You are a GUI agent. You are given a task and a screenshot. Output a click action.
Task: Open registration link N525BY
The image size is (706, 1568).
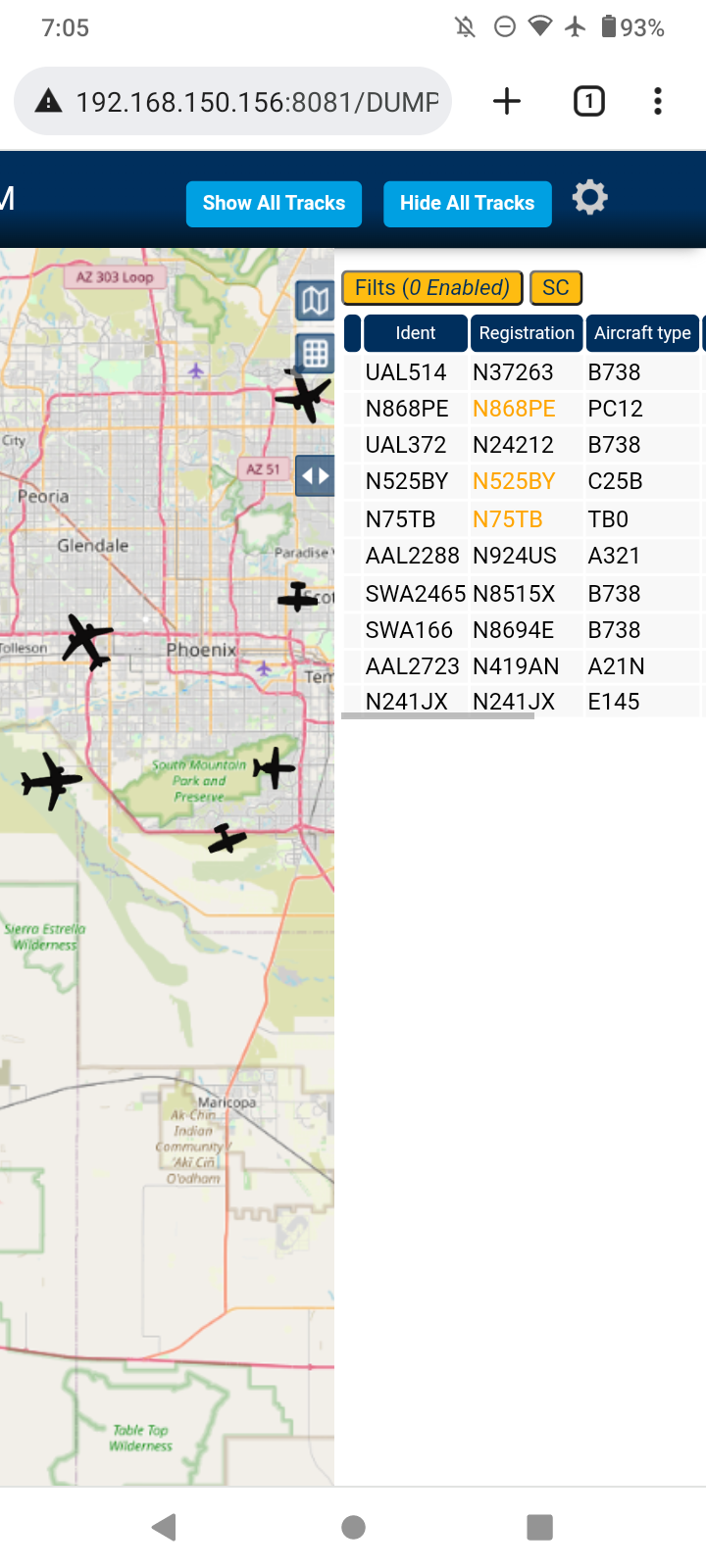pyautogui.click(x=514, y=481)
